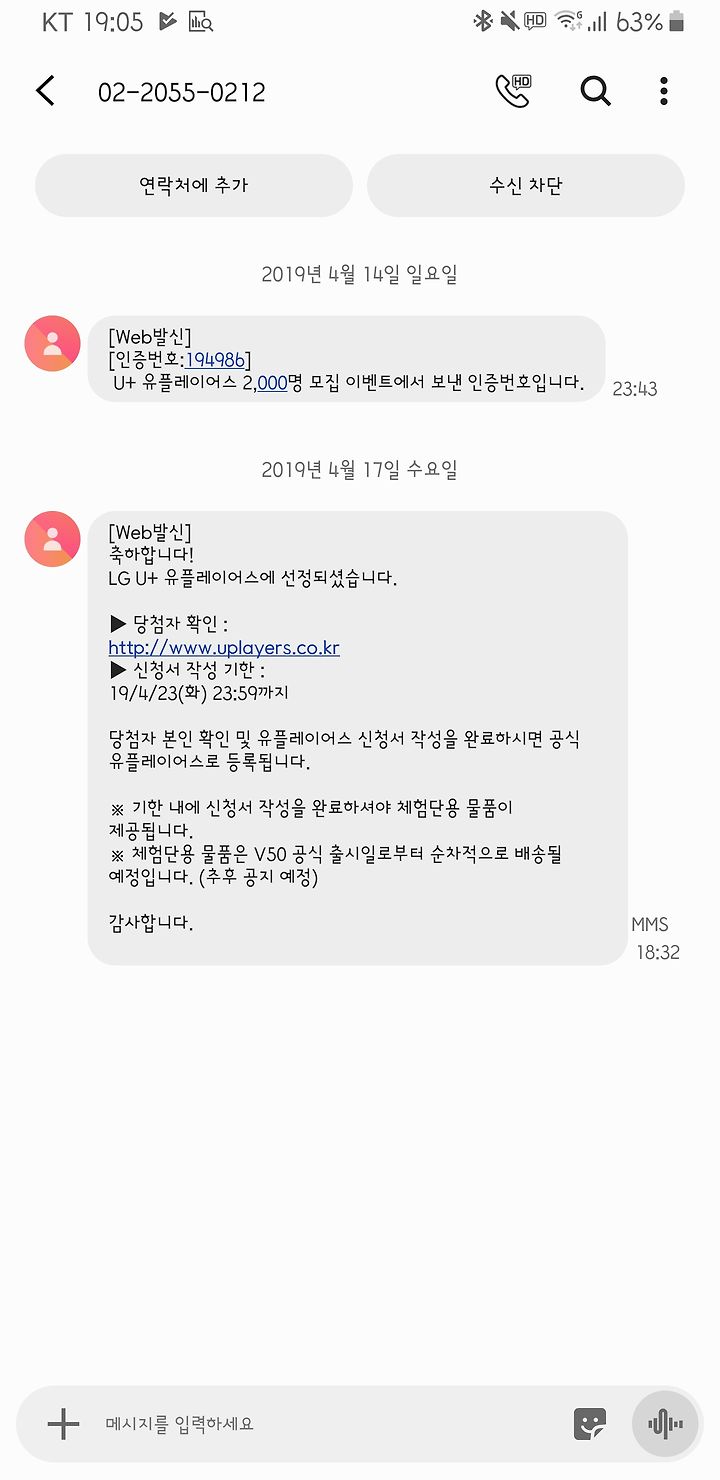The width and height of the screenshot is (720, 1480).
Task: Focus the 메시지를 입력하세요 text field
Action: (x=330, y=1423)
